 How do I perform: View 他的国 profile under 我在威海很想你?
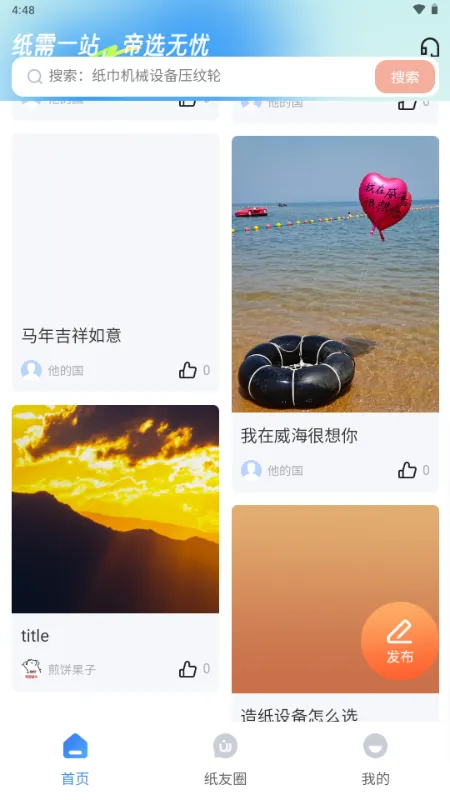pyautogui.click(x=272, y=470)
